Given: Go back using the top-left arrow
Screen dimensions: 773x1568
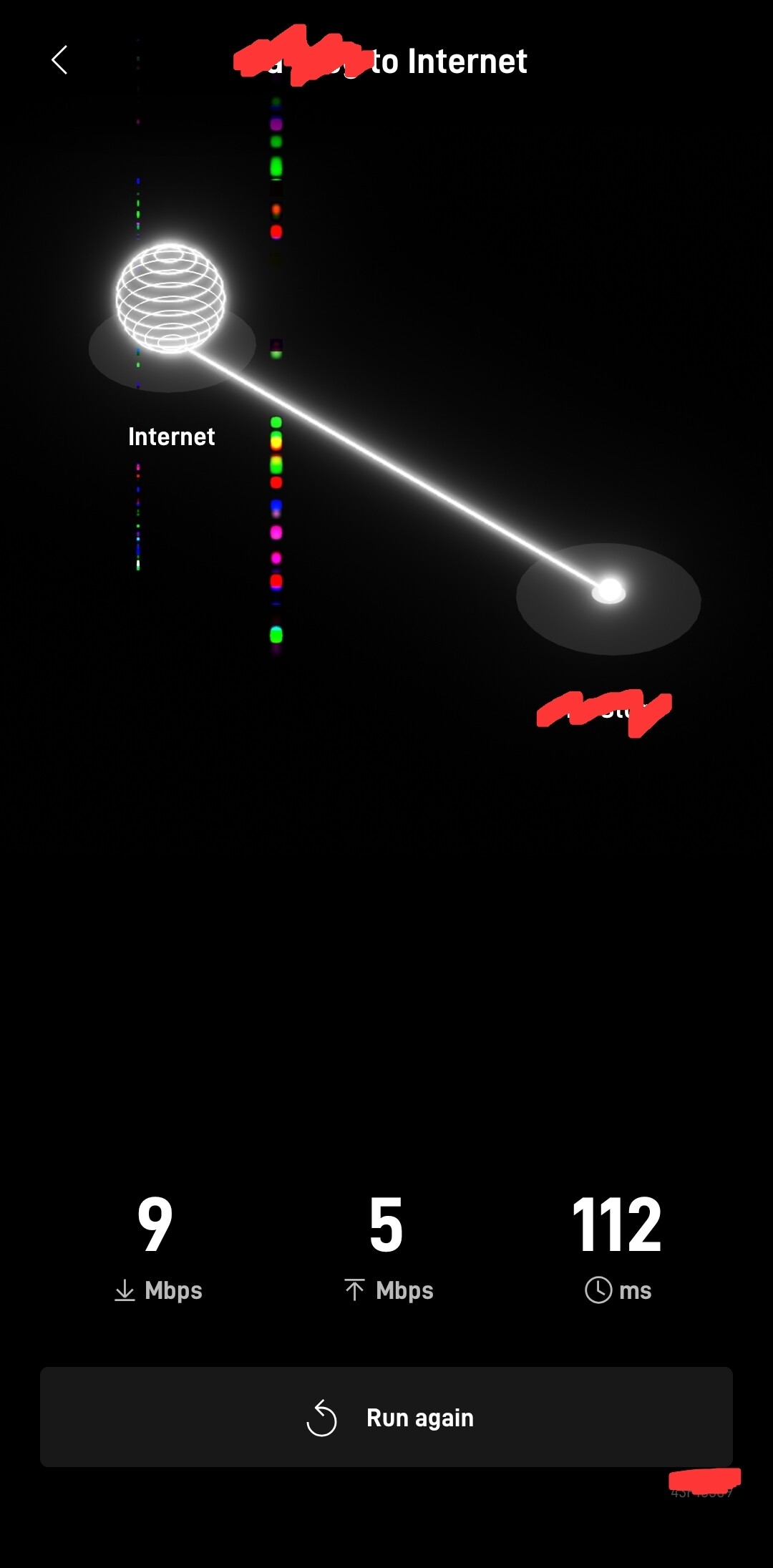Looking at the screenshot, I should coord(60,60).
